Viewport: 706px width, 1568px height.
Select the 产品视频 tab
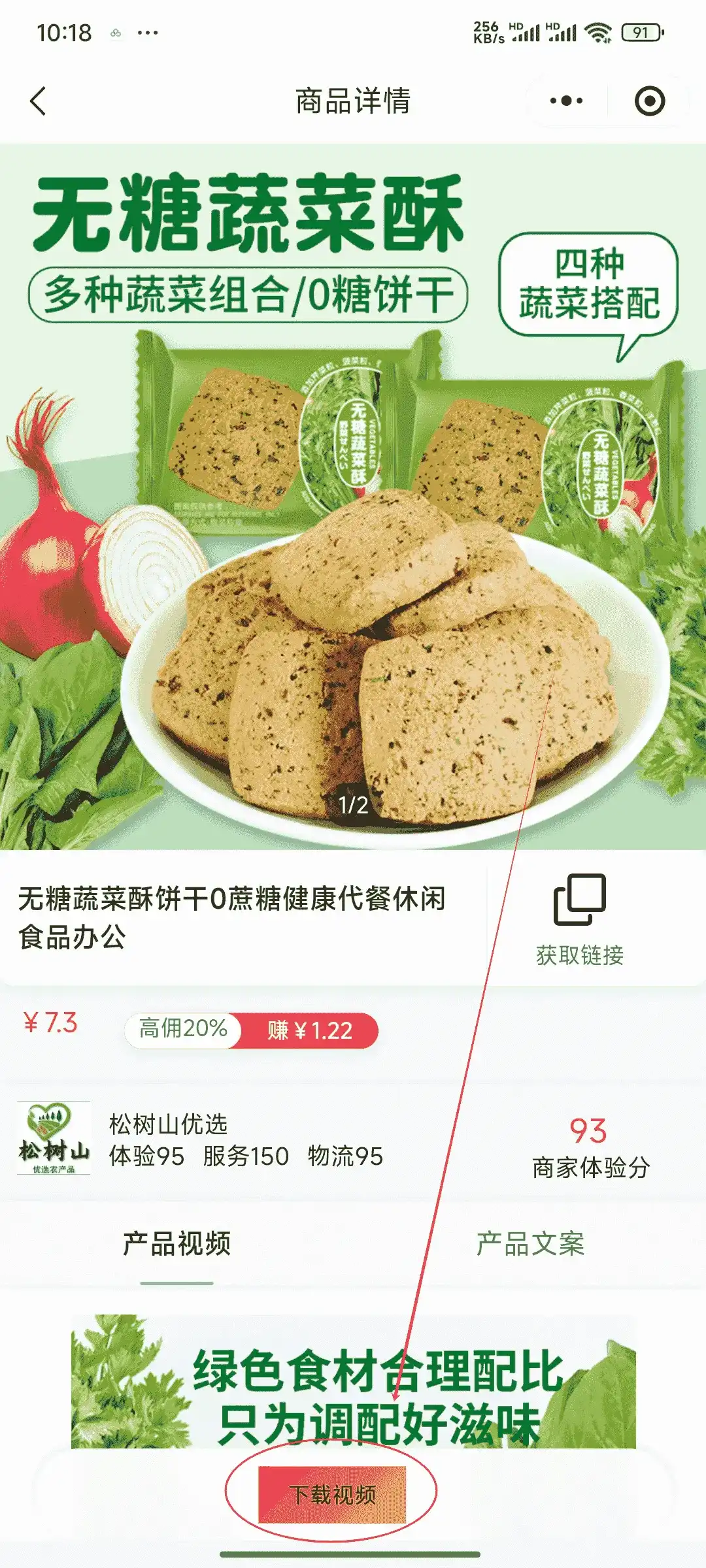click(x=176, y=1243)
